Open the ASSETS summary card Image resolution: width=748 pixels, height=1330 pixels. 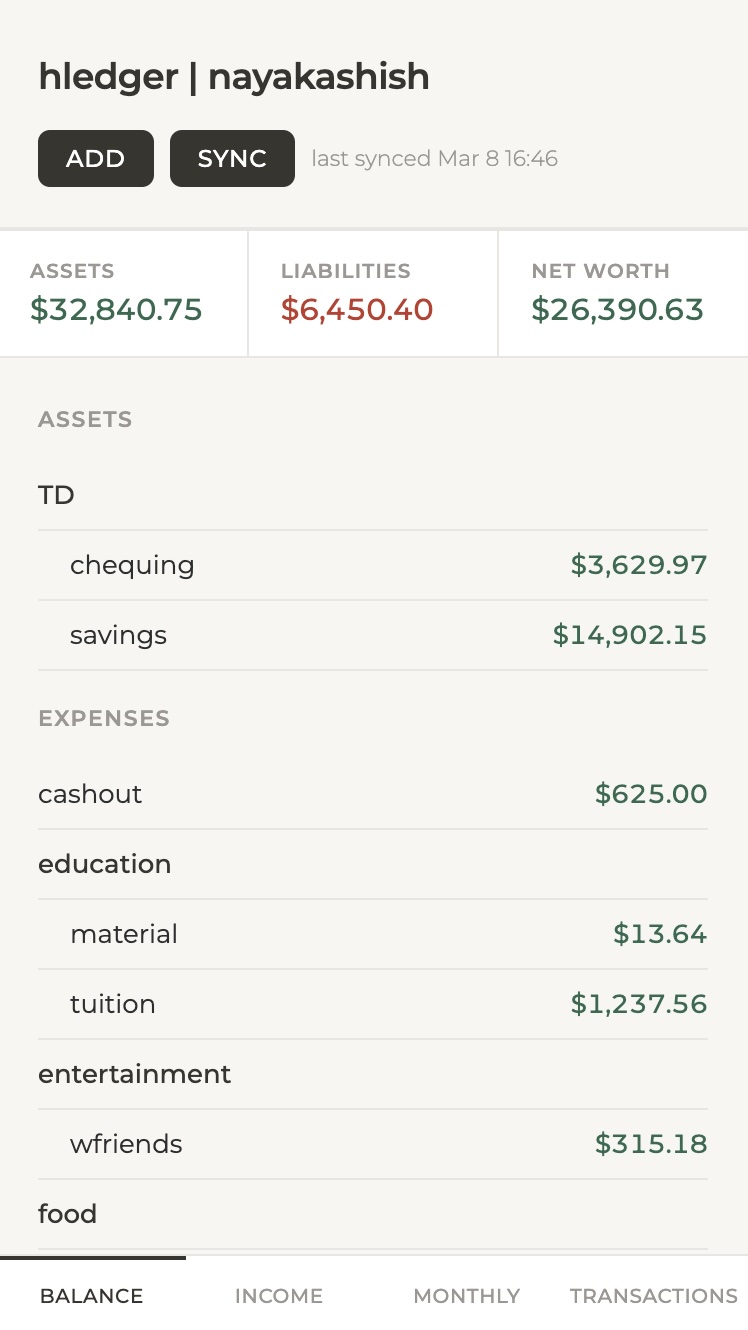pos(116,292)
